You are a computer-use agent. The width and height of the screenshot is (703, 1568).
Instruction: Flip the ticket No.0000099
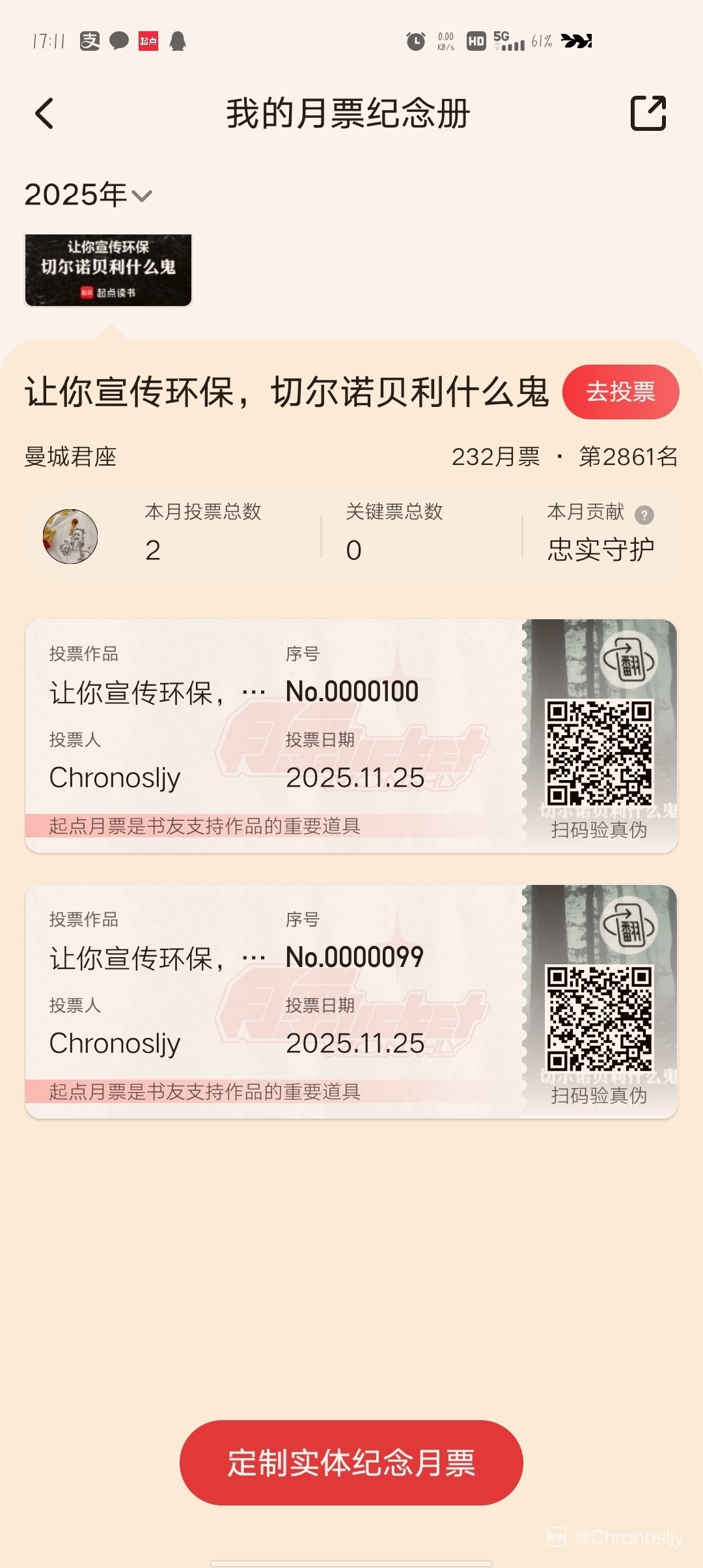pyautogui.click(x=628, y=926)
